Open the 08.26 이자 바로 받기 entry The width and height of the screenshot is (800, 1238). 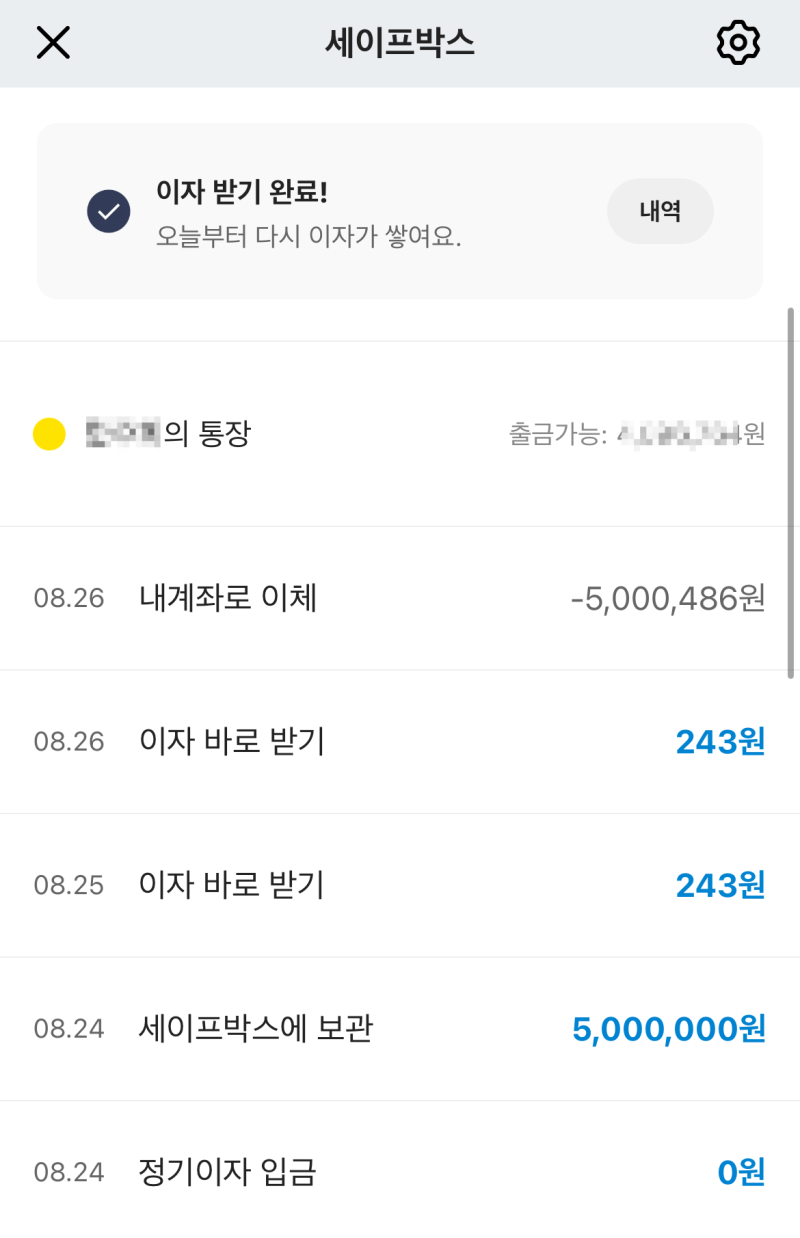(400, 742)
